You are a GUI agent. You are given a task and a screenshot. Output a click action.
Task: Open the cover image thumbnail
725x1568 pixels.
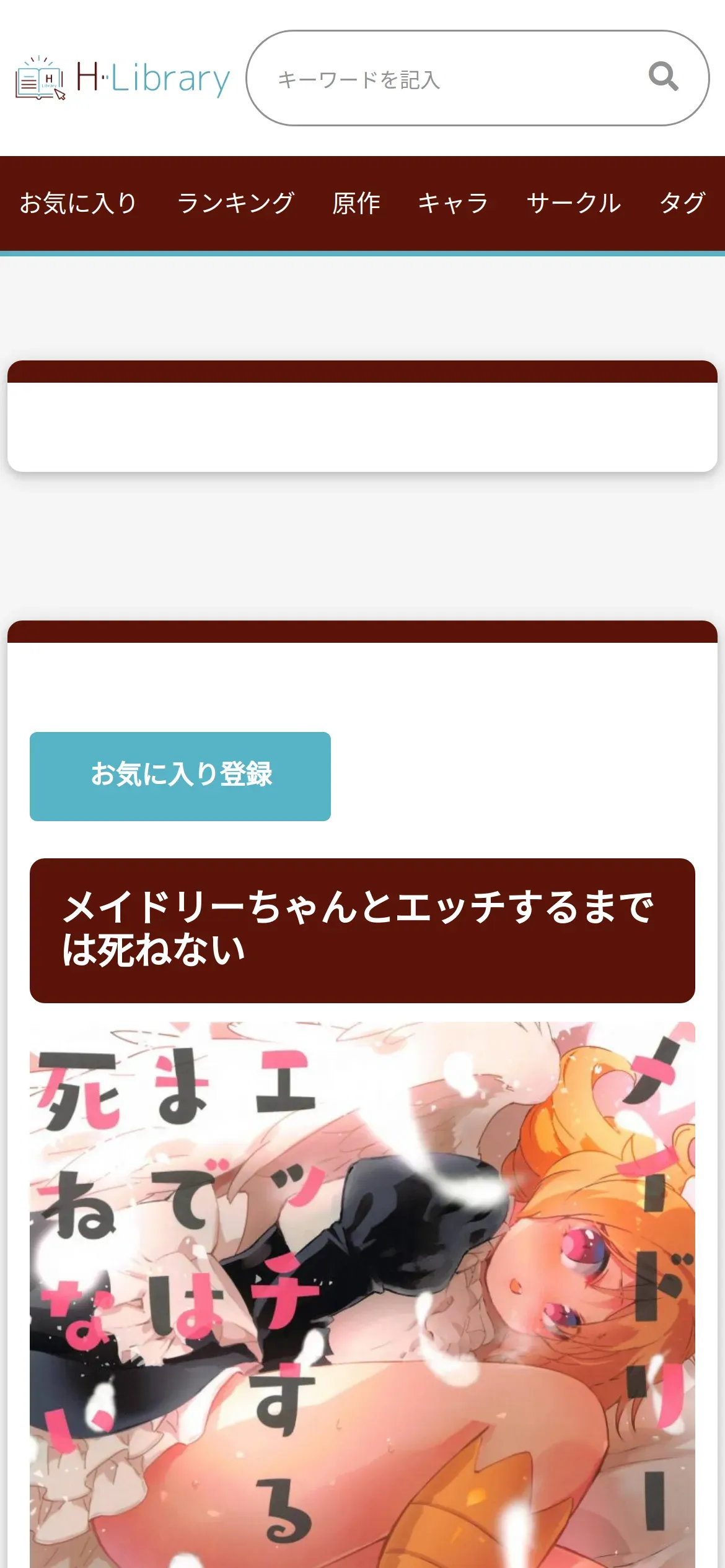tap(362, 1294)
